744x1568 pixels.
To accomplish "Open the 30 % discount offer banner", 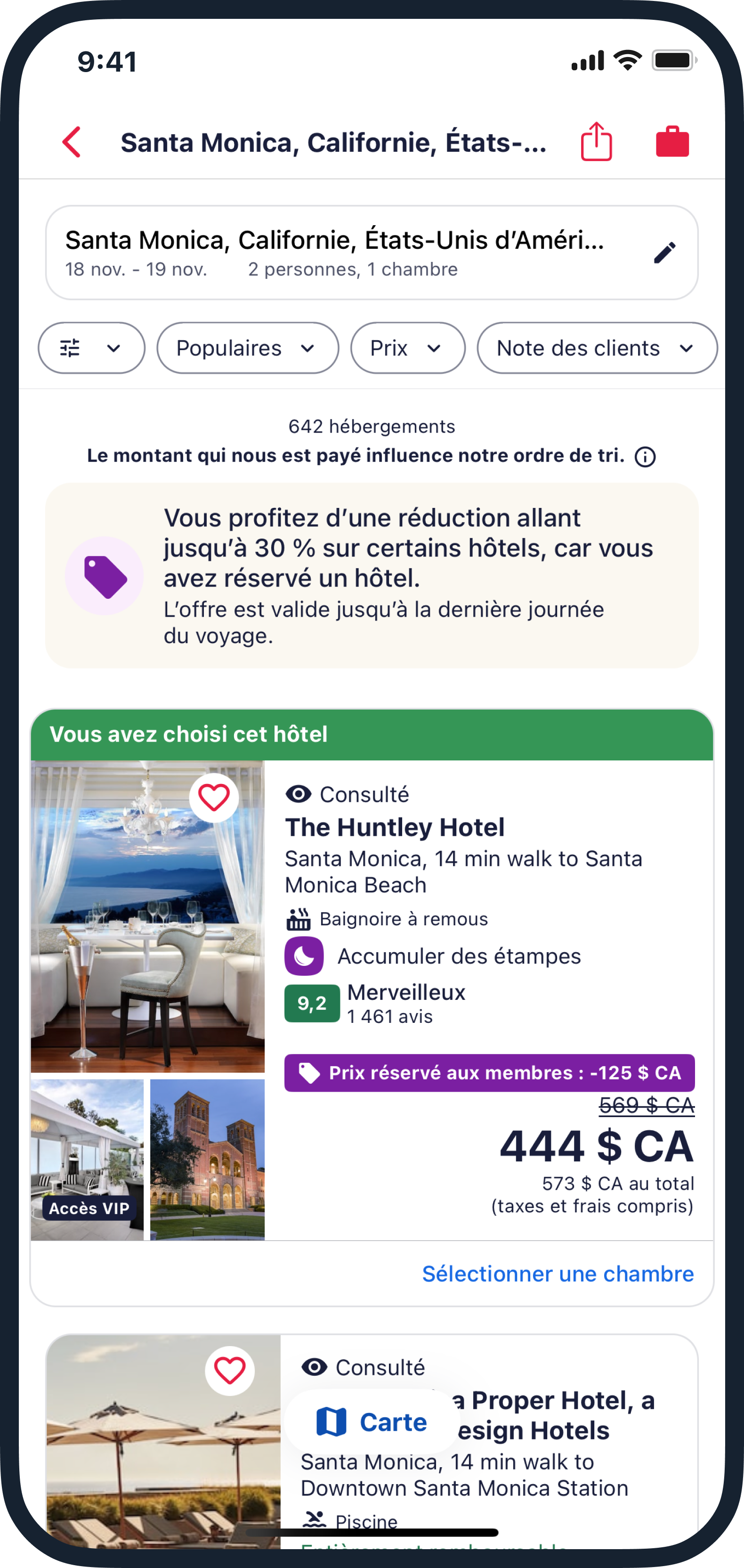I will tap(372, 575).
